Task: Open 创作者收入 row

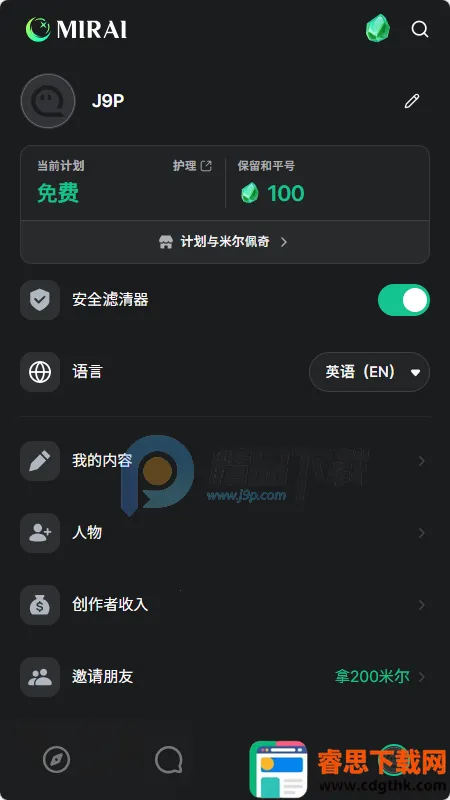Action: coord(224,605)
